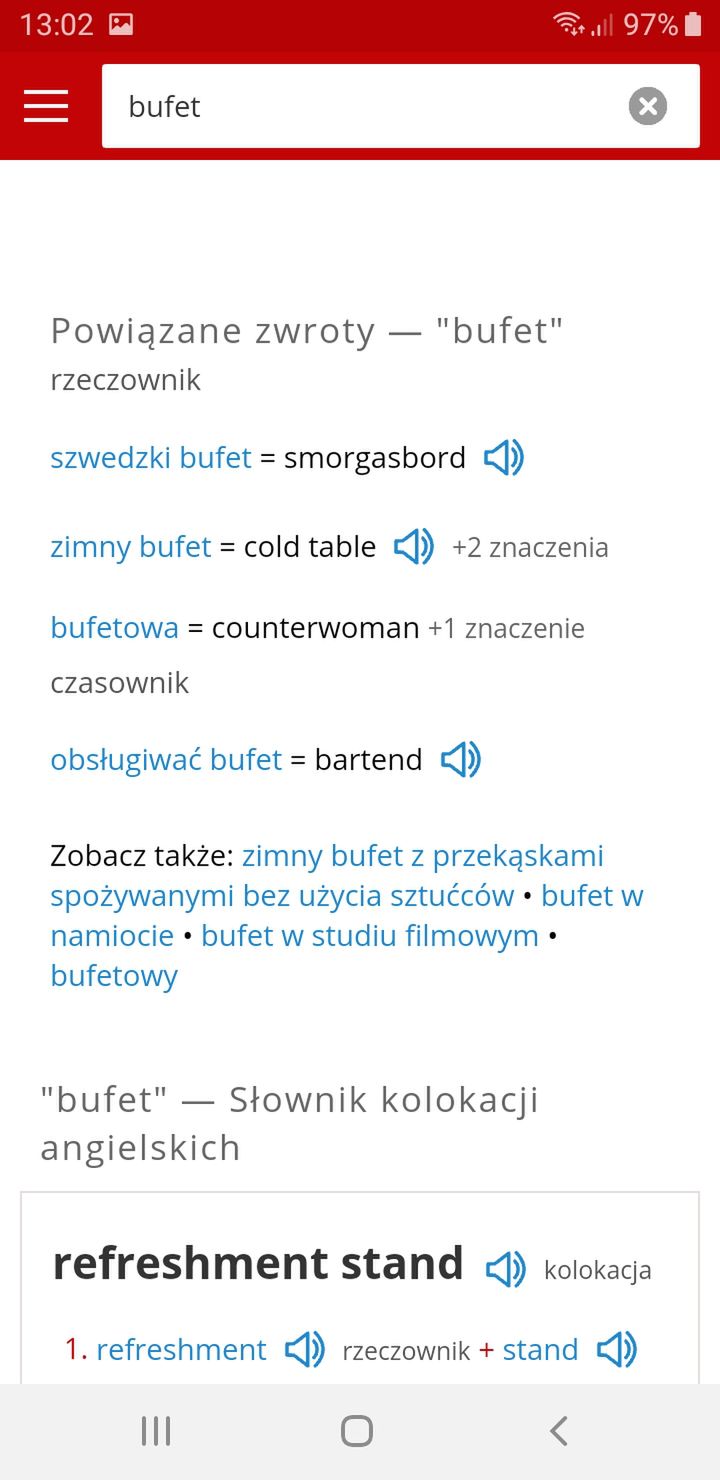Open the bufetowy link
Viewport: 720px width, 1480px height.
(x=114, y=976)
